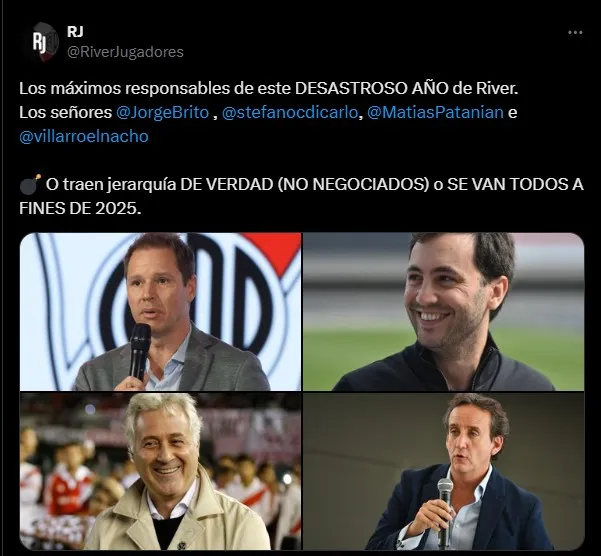The height and width of the screenshot is (556, 601).
Task: Visit the @villarroelnacho mention
Action: (x=84, y=136)
